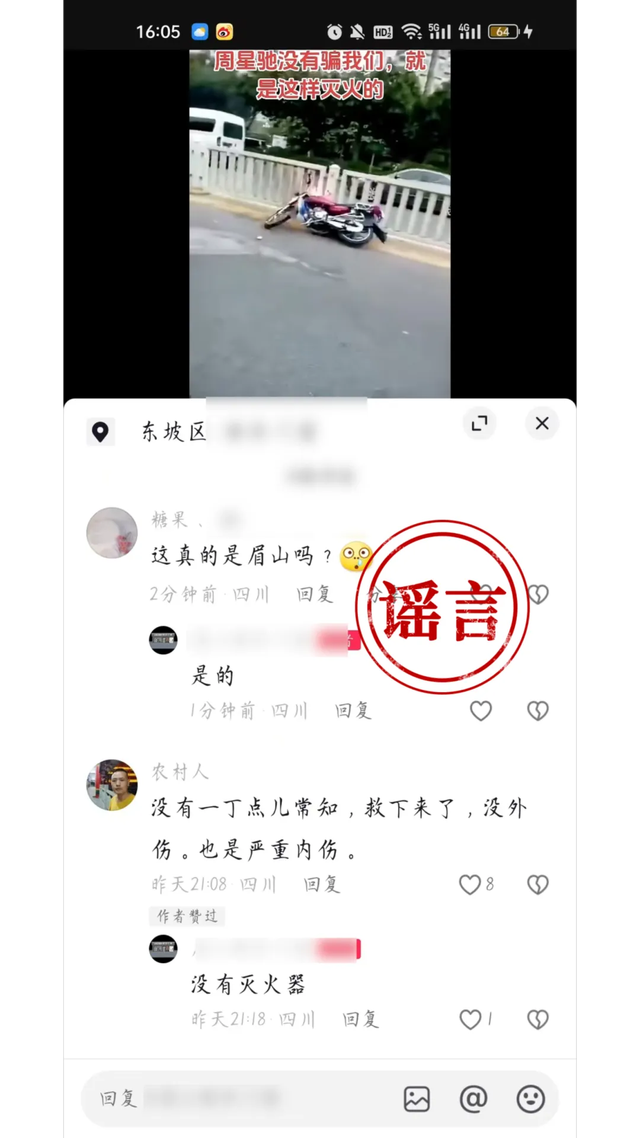Focus the 回复 comment input field
Viewport: 640px width, 1138px height.
click(x=240, y=1099)
